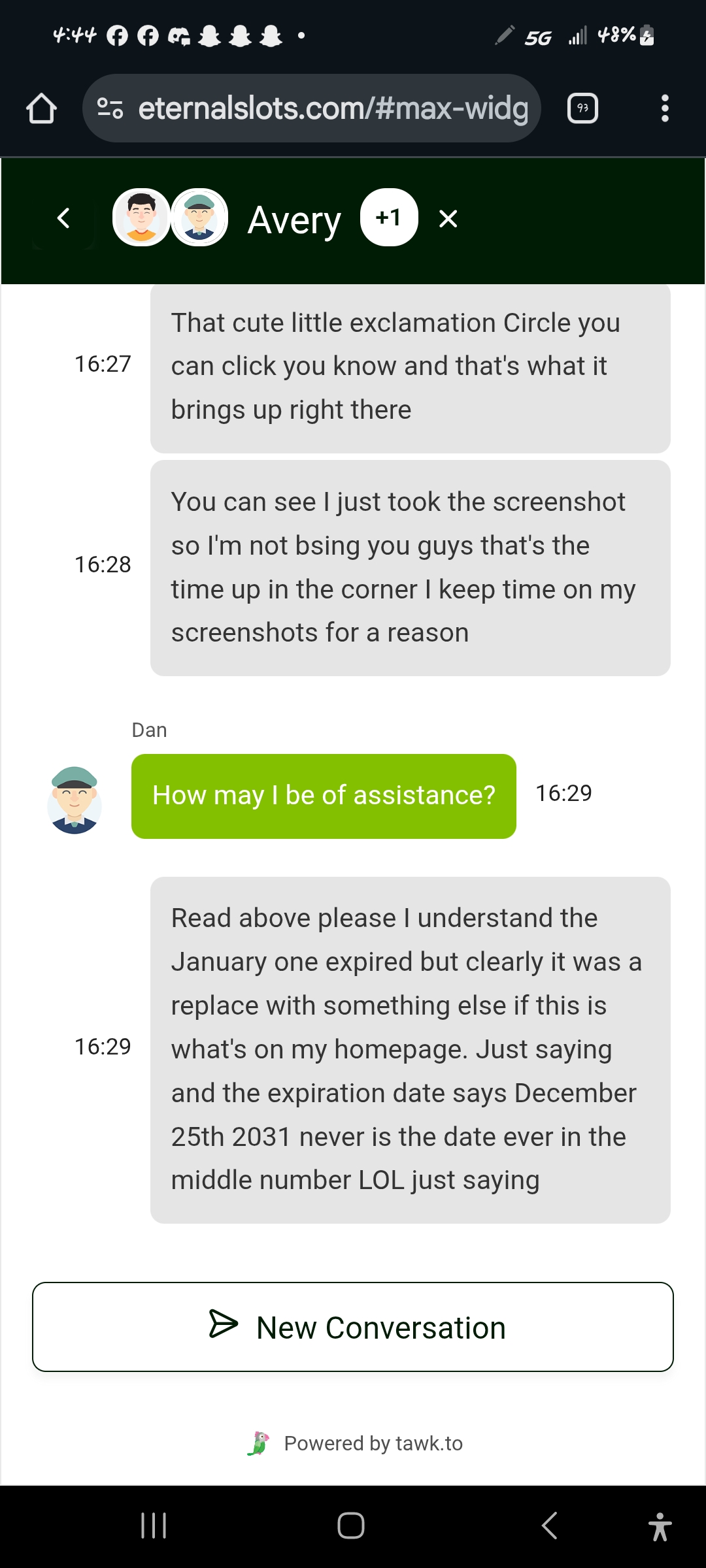This screenshot has width=706, height=1568.
Task: Open the browser overflow menu
Action: click(x=665, y=108)
